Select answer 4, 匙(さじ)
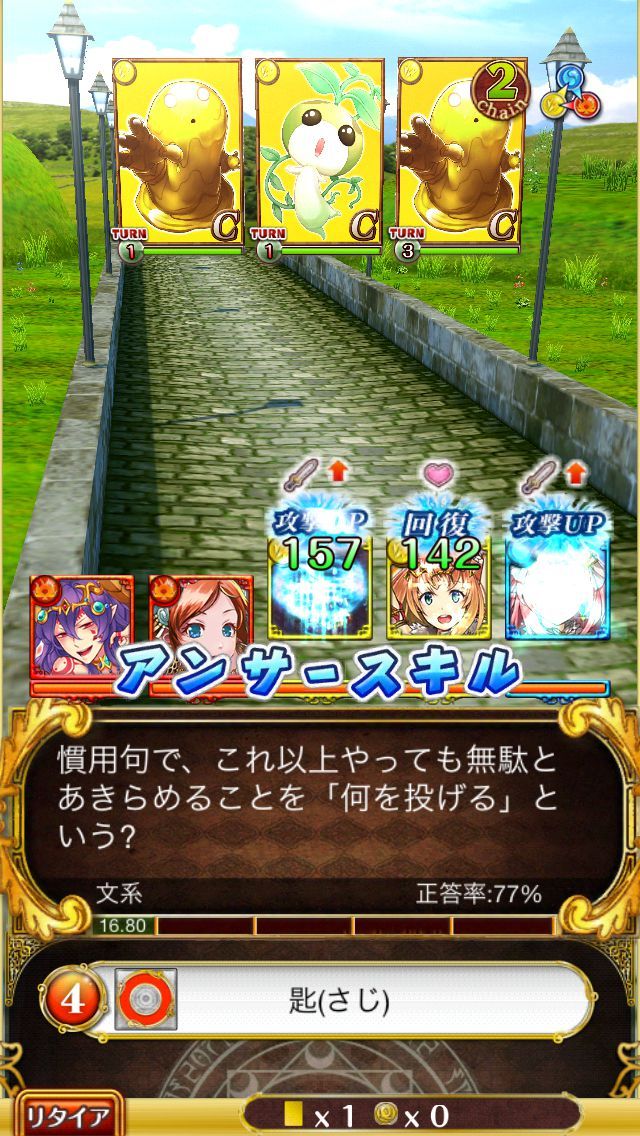Screen dimensions: 640x1136 [338, 1000]
